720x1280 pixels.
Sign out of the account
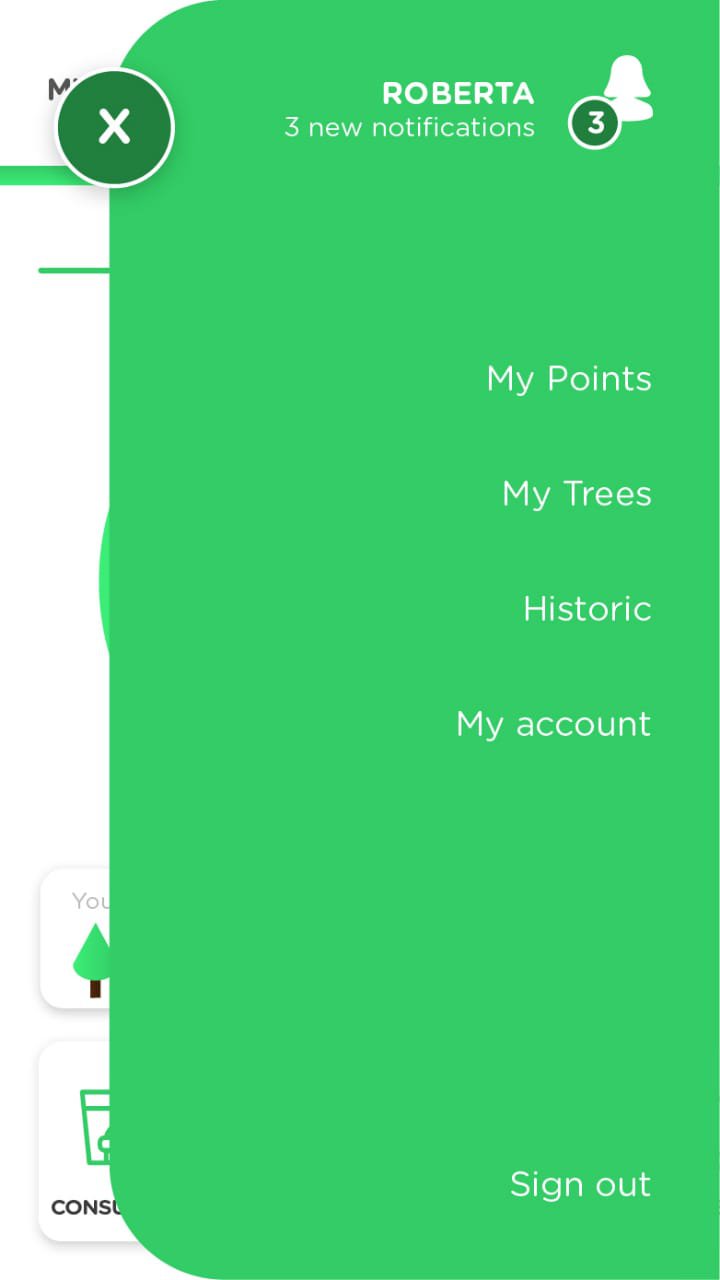tap(580, 1184)
